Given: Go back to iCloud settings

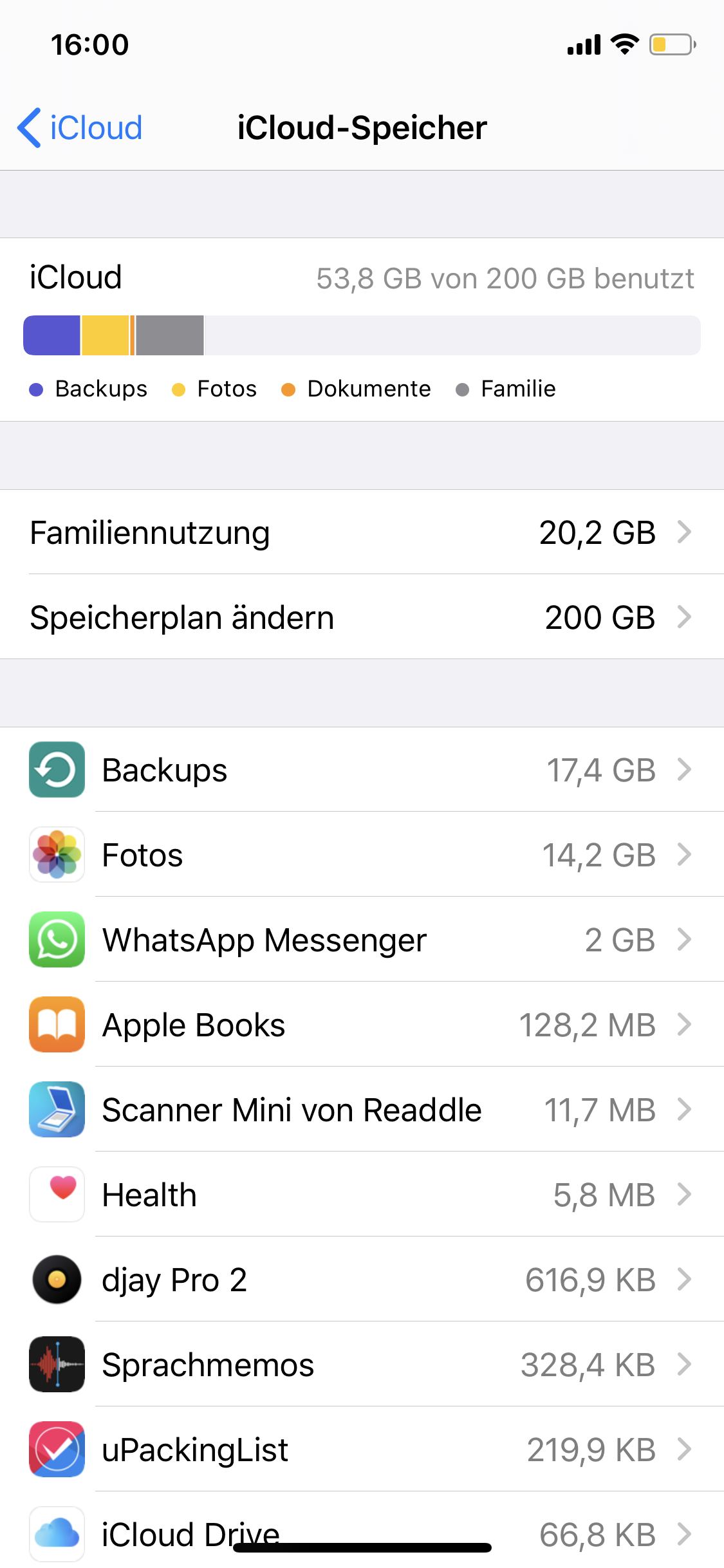Looking at the screenshot, I should click(80, 127).
